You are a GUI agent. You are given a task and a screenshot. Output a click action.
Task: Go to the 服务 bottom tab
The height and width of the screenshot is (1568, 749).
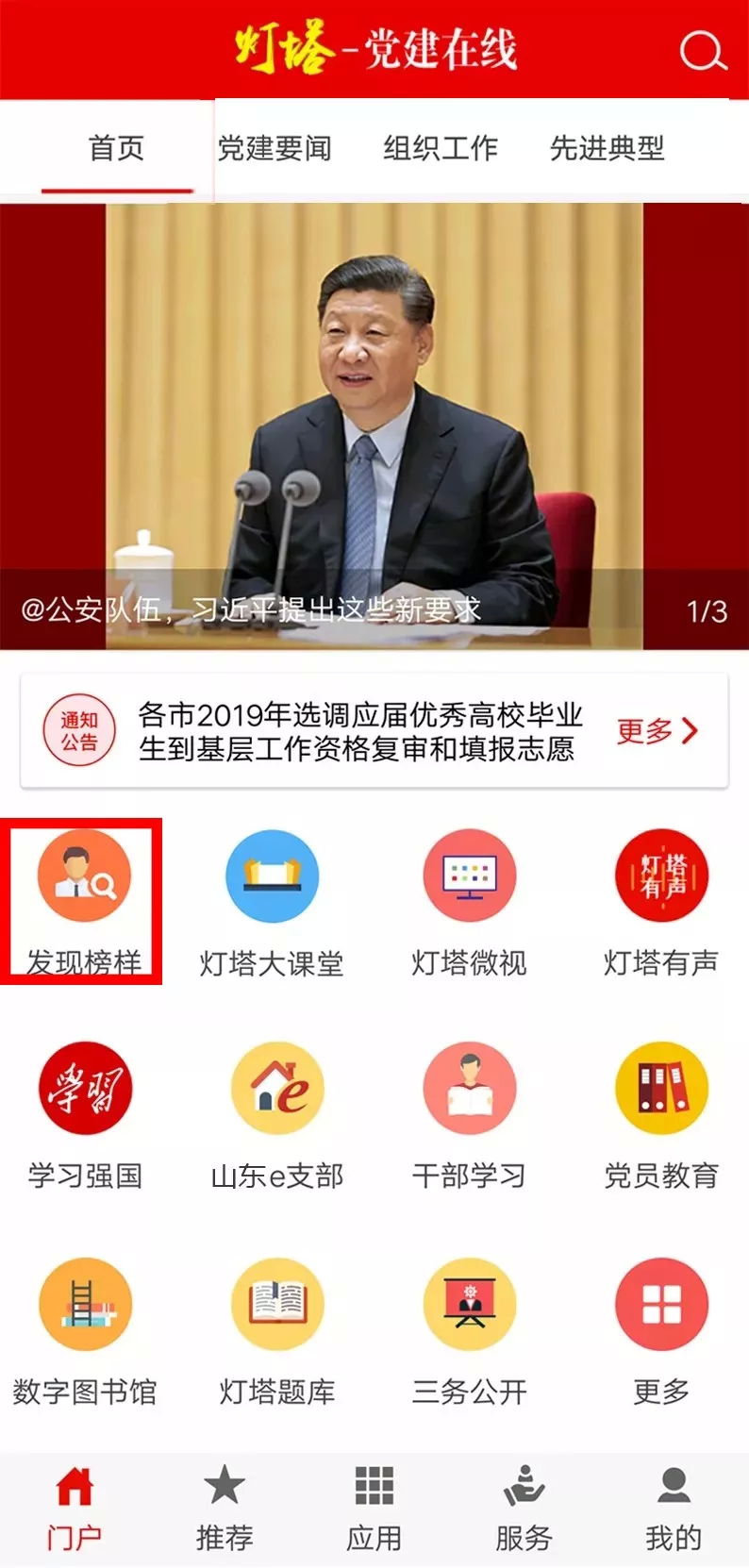pyautogui.click(x=524, y=1510)
